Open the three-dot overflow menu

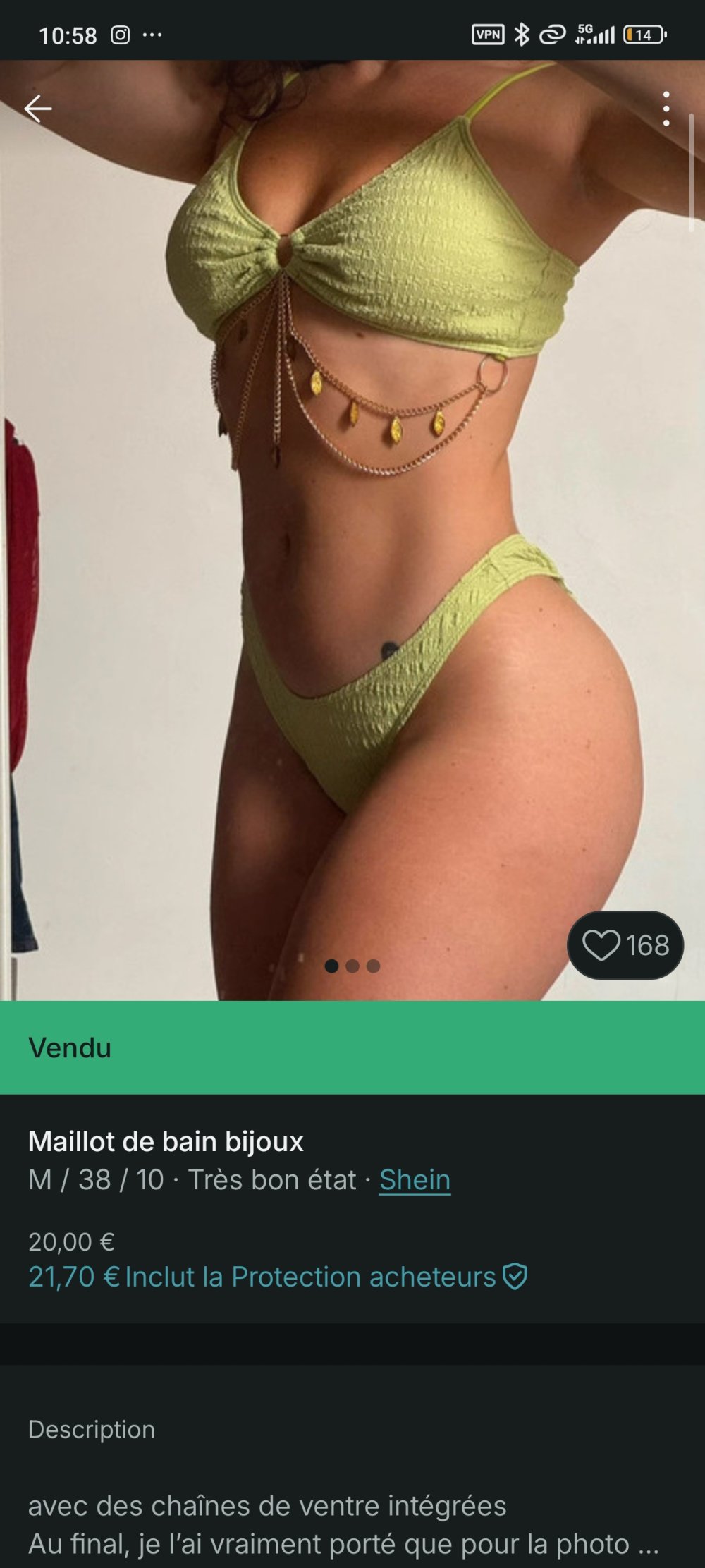click(666, 109)
